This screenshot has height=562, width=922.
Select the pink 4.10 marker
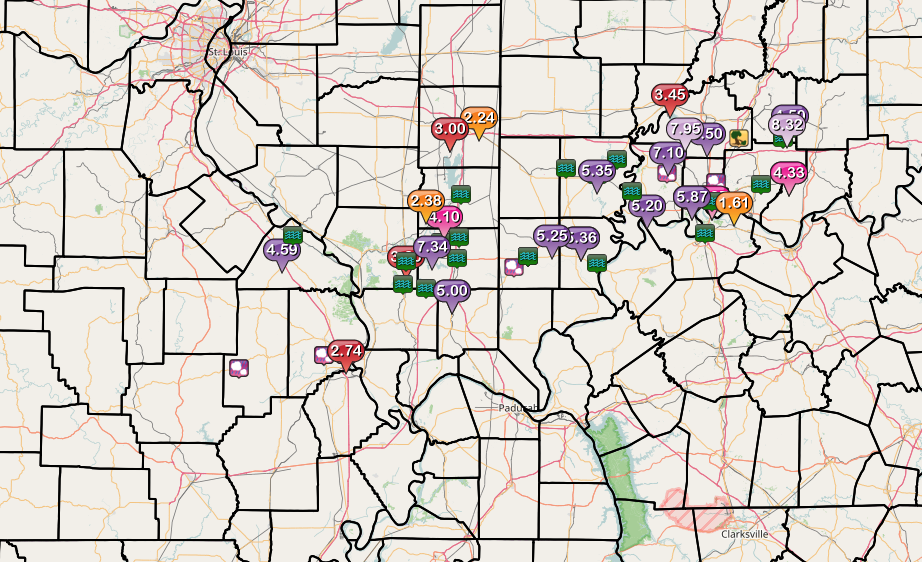(x=444, y=217)
